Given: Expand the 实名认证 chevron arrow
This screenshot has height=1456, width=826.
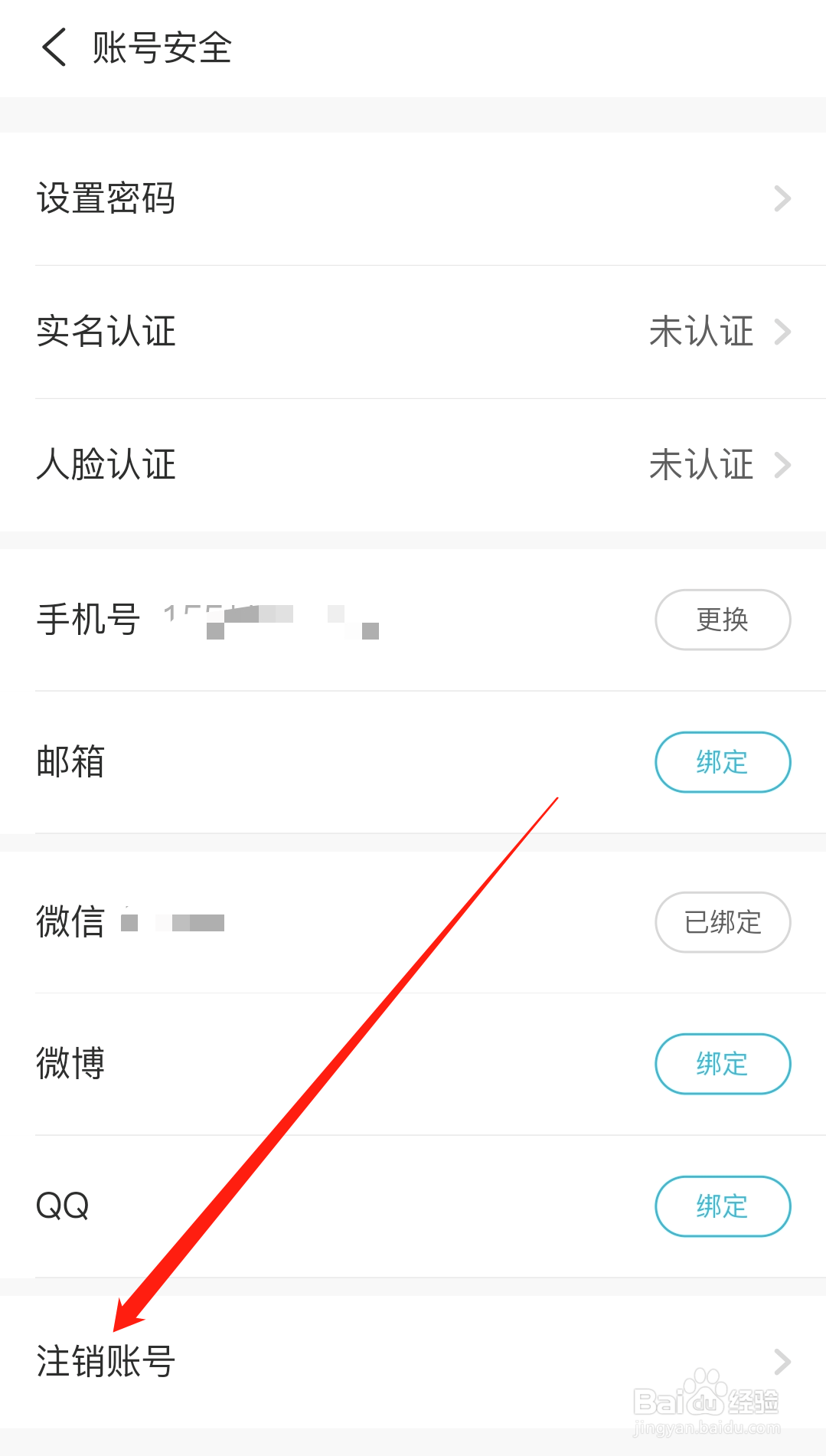Looking at the screenshot, I should (782, 332).
